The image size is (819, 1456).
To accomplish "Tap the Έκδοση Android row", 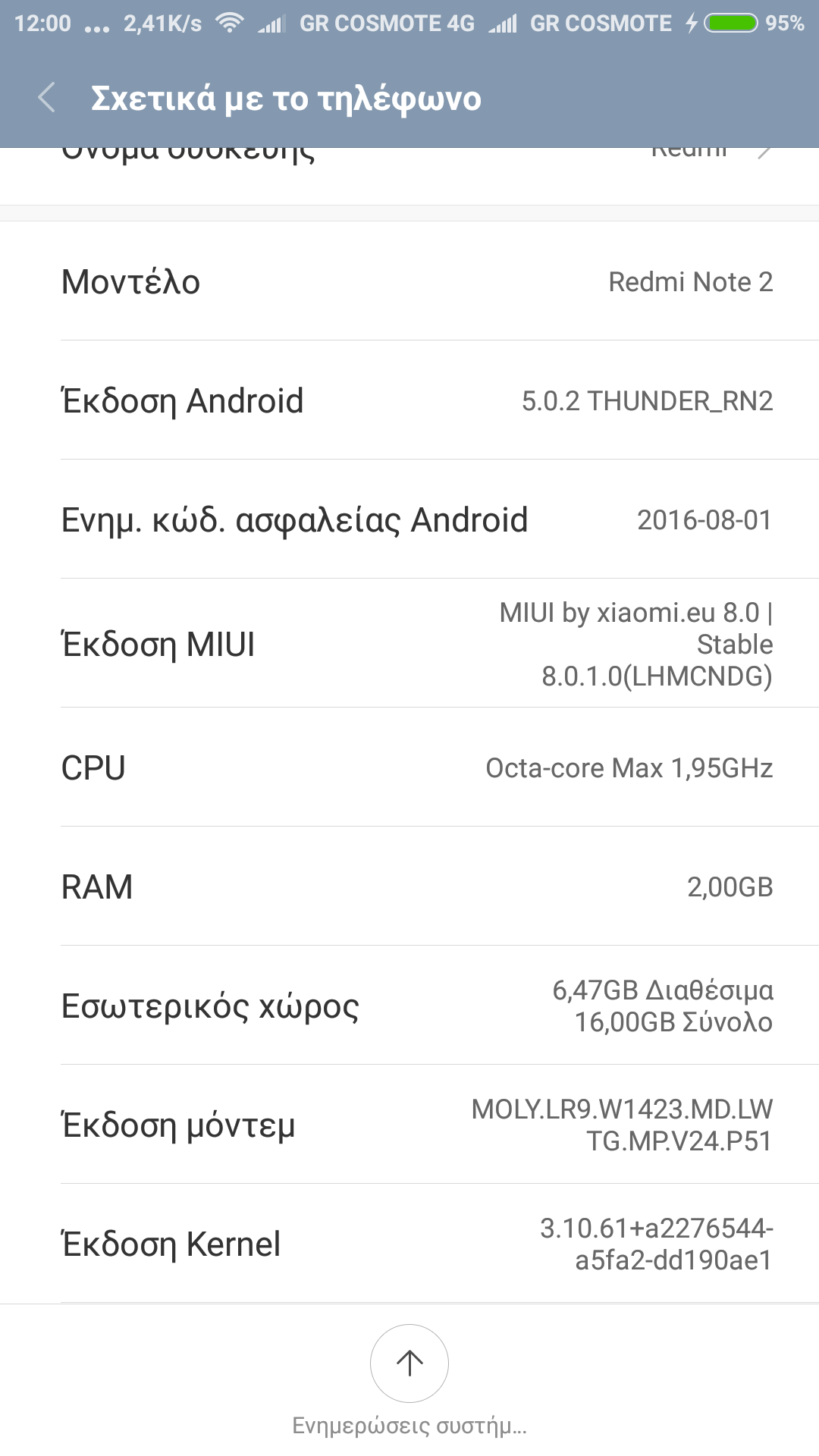I will [x=409, y=400].
